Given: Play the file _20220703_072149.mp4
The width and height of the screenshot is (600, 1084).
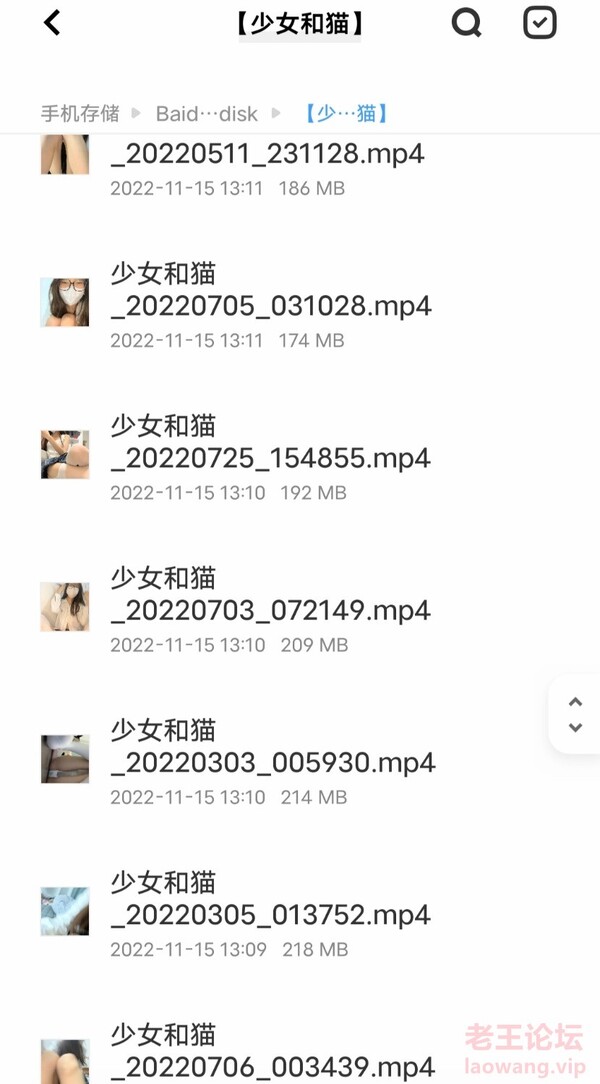Looking at the screenshot, I should [300, 607].
